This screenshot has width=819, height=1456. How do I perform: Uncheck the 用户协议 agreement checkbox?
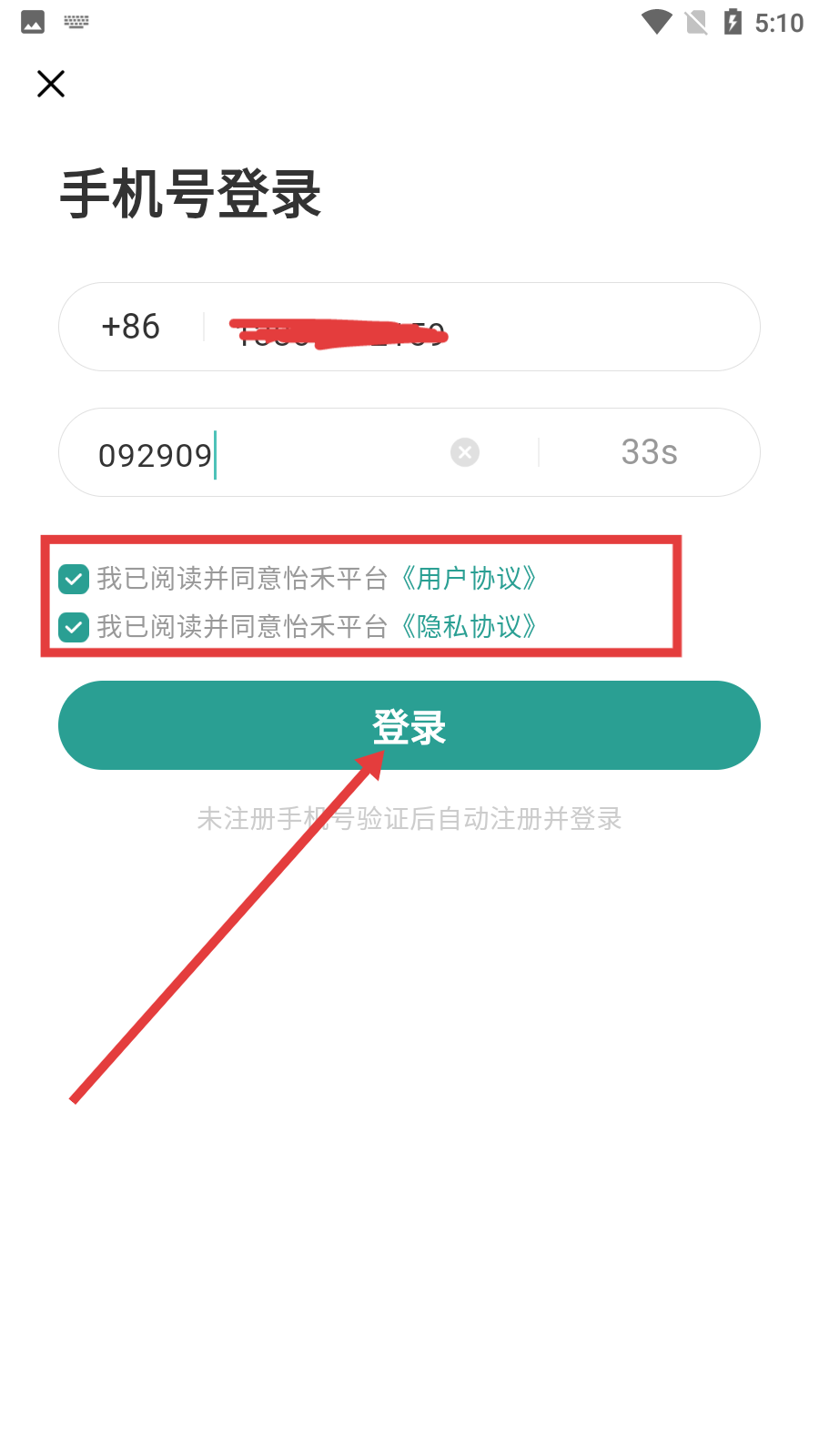pyautogui.click(x=74, y=579)
